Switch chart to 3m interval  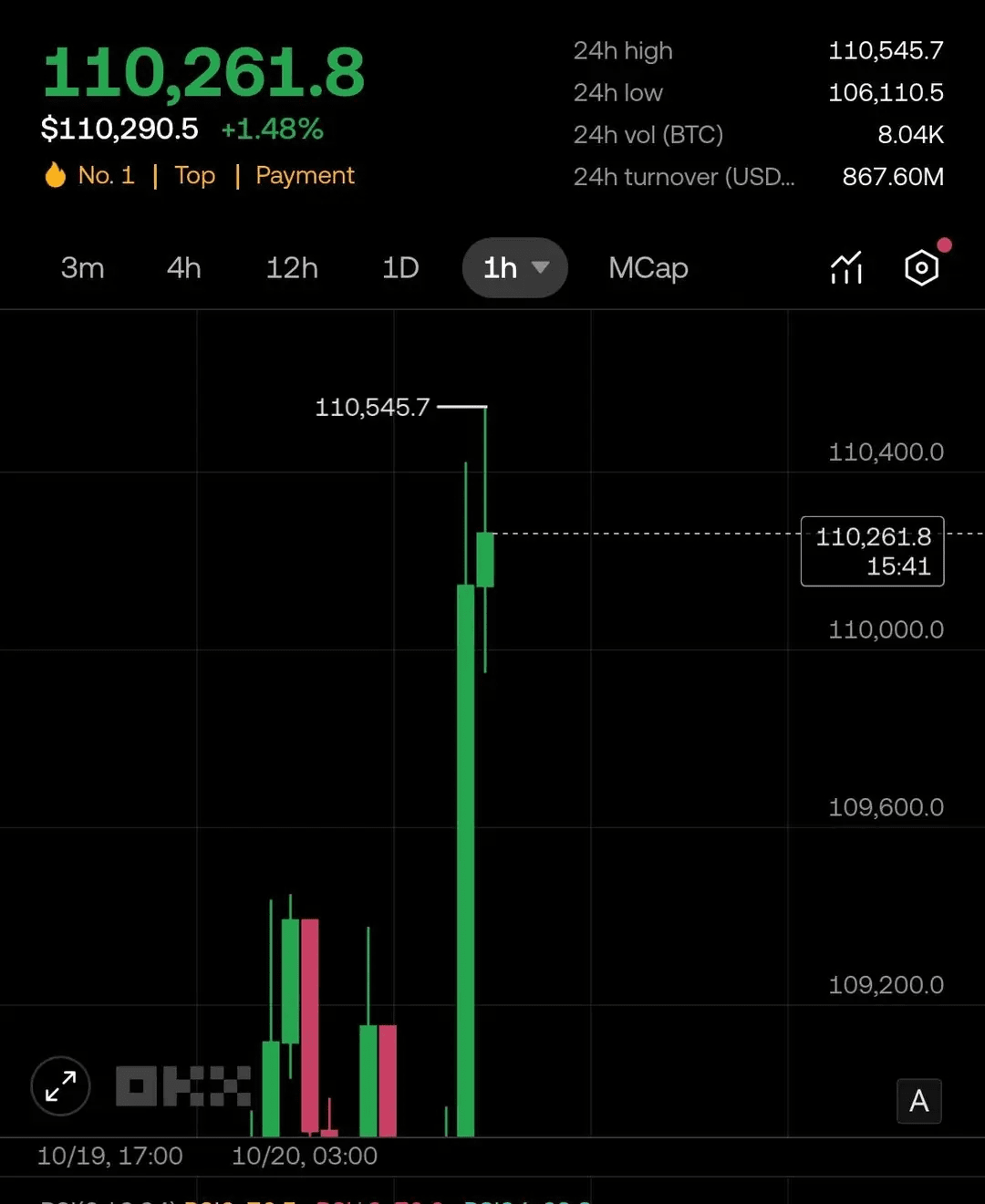click(82, 268)
